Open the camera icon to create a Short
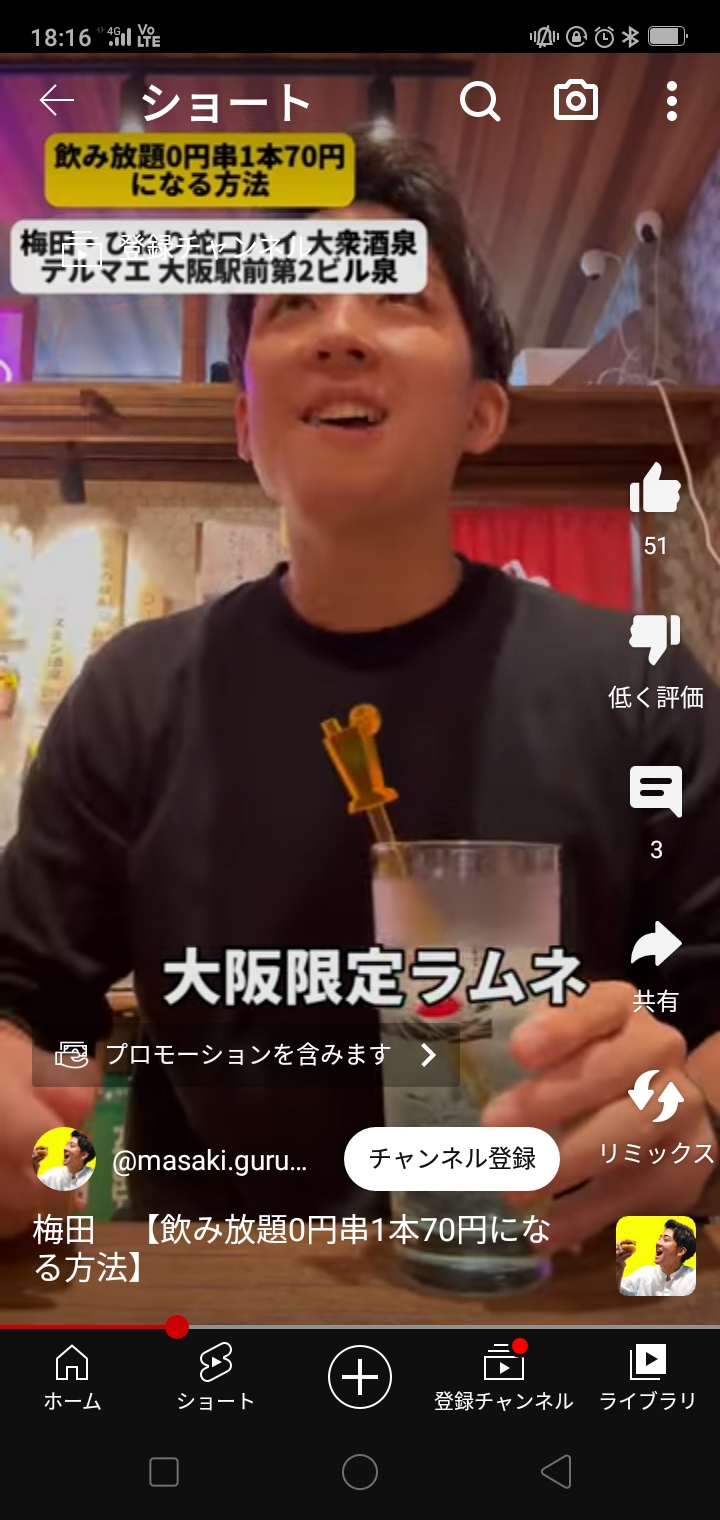 point(576,100)
